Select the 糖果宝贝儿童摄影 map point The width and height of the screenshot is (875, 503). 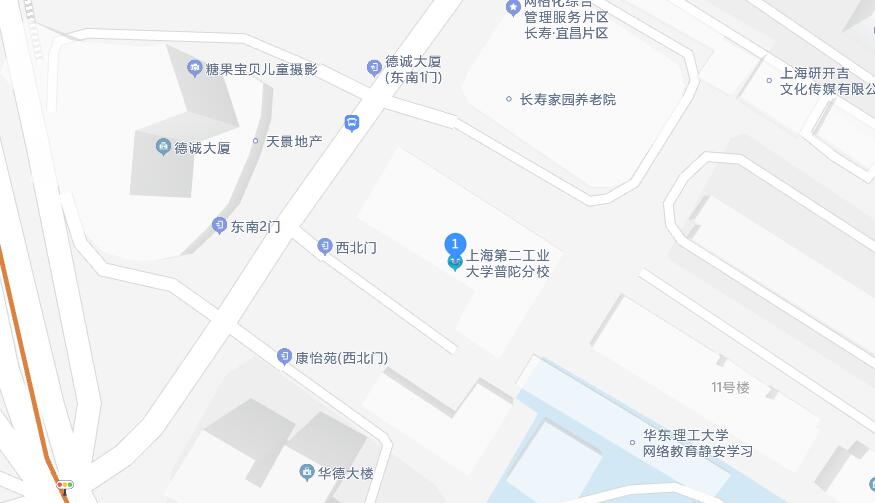coord(194,69)
